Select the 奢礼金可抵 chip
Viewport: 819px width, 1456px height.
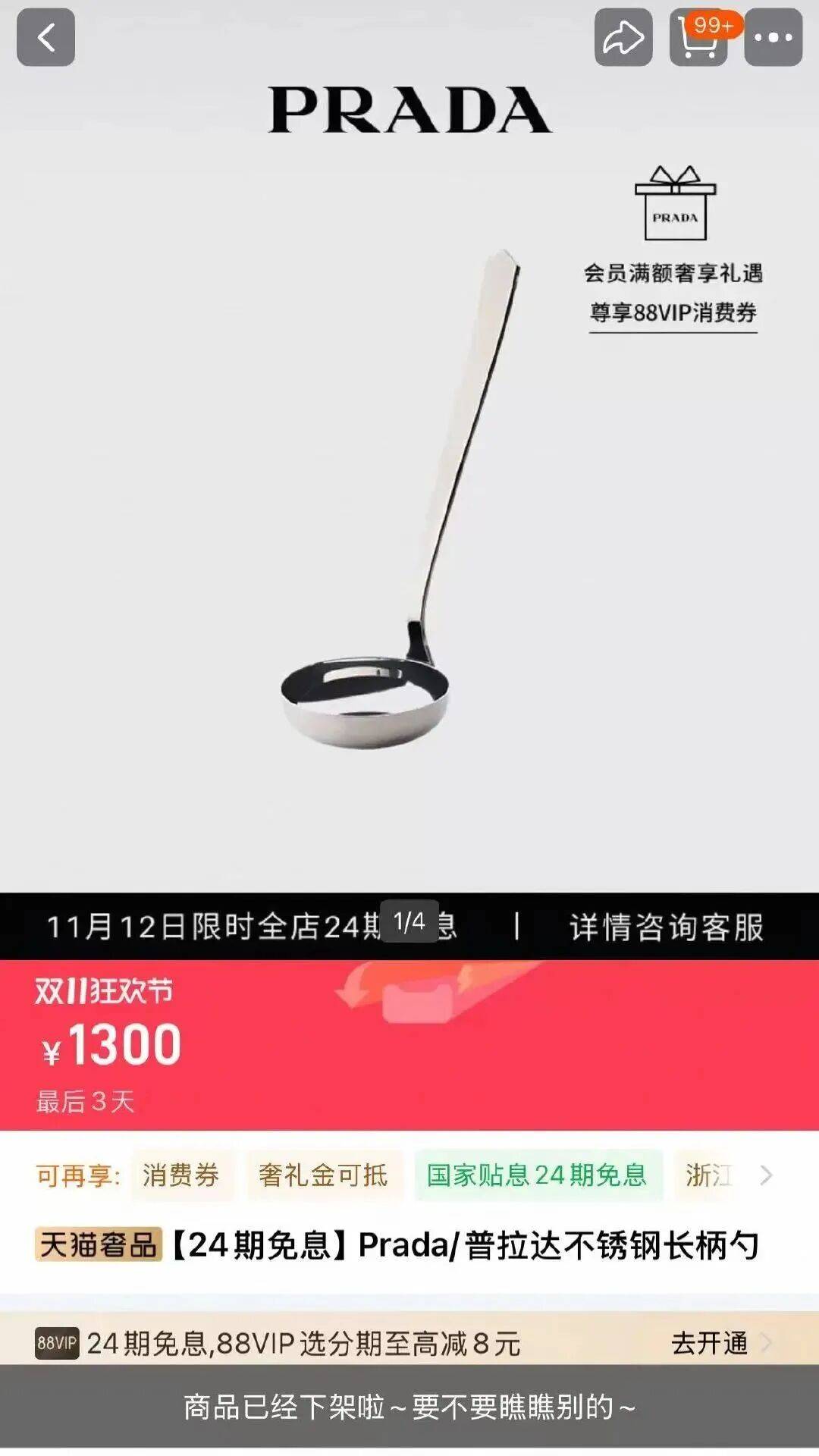pyautogui.click(x=324, y=1175)
